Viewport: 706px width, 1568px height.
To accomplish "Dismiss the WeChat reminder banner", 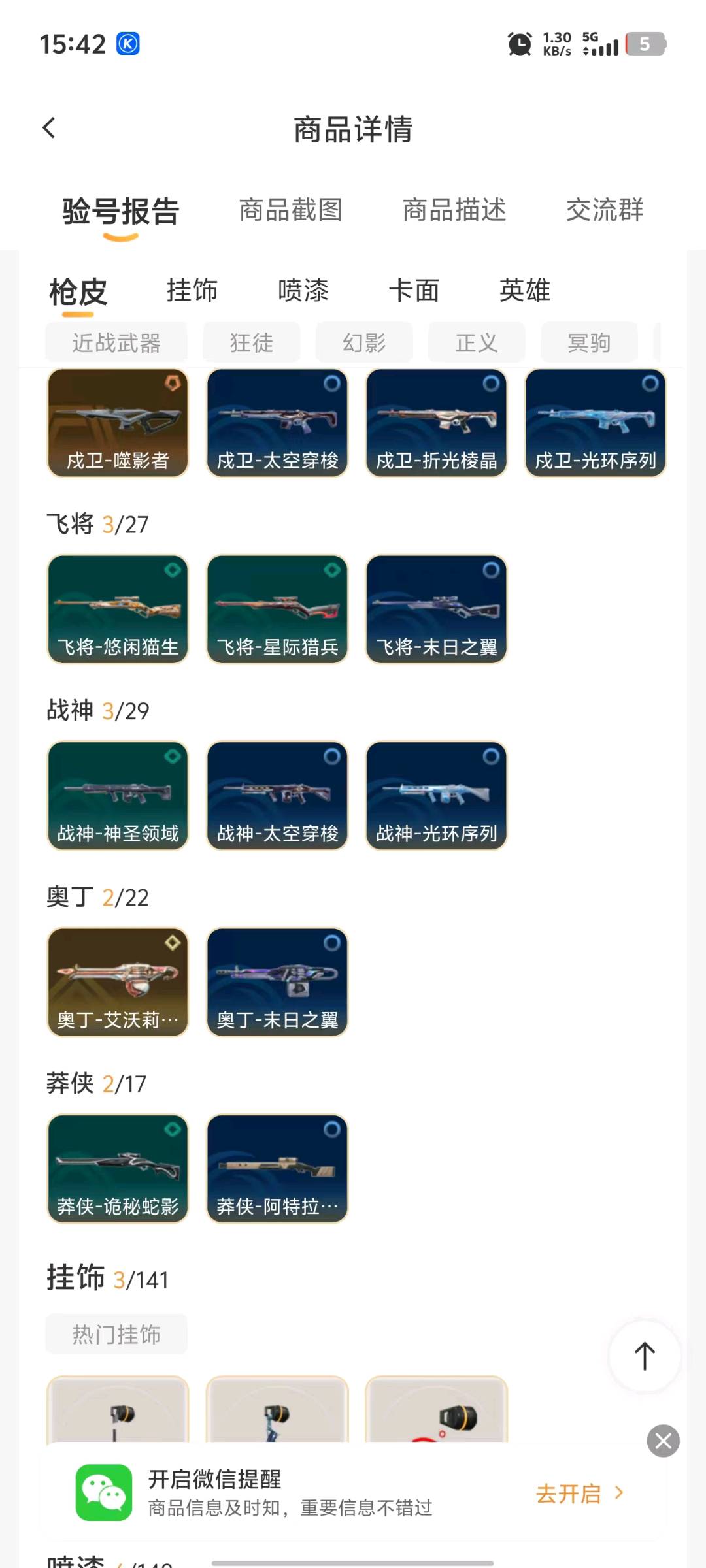I will pyautogui.click(x=663, y=1441).
